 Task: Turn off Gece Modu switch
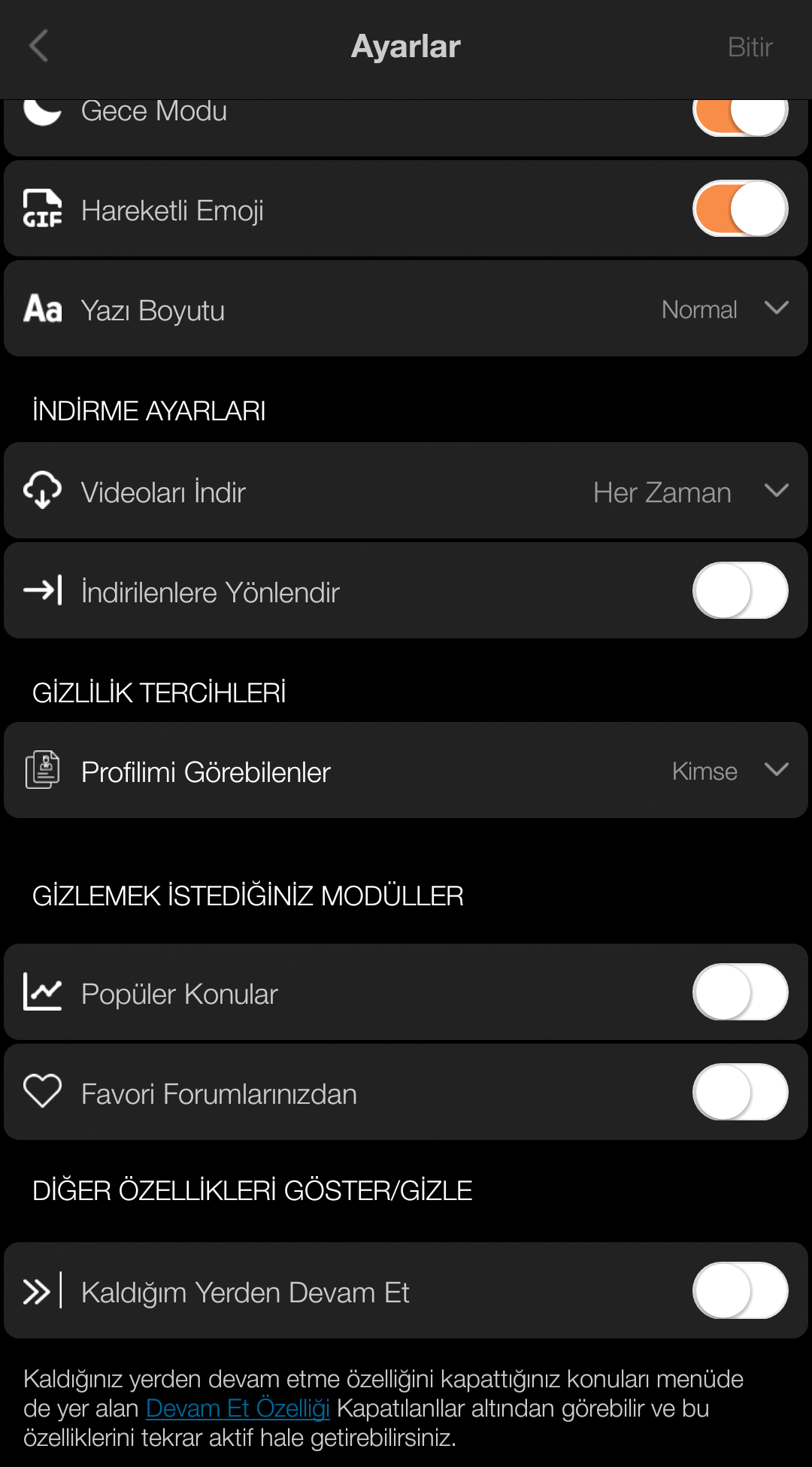(x=740, y=116)
